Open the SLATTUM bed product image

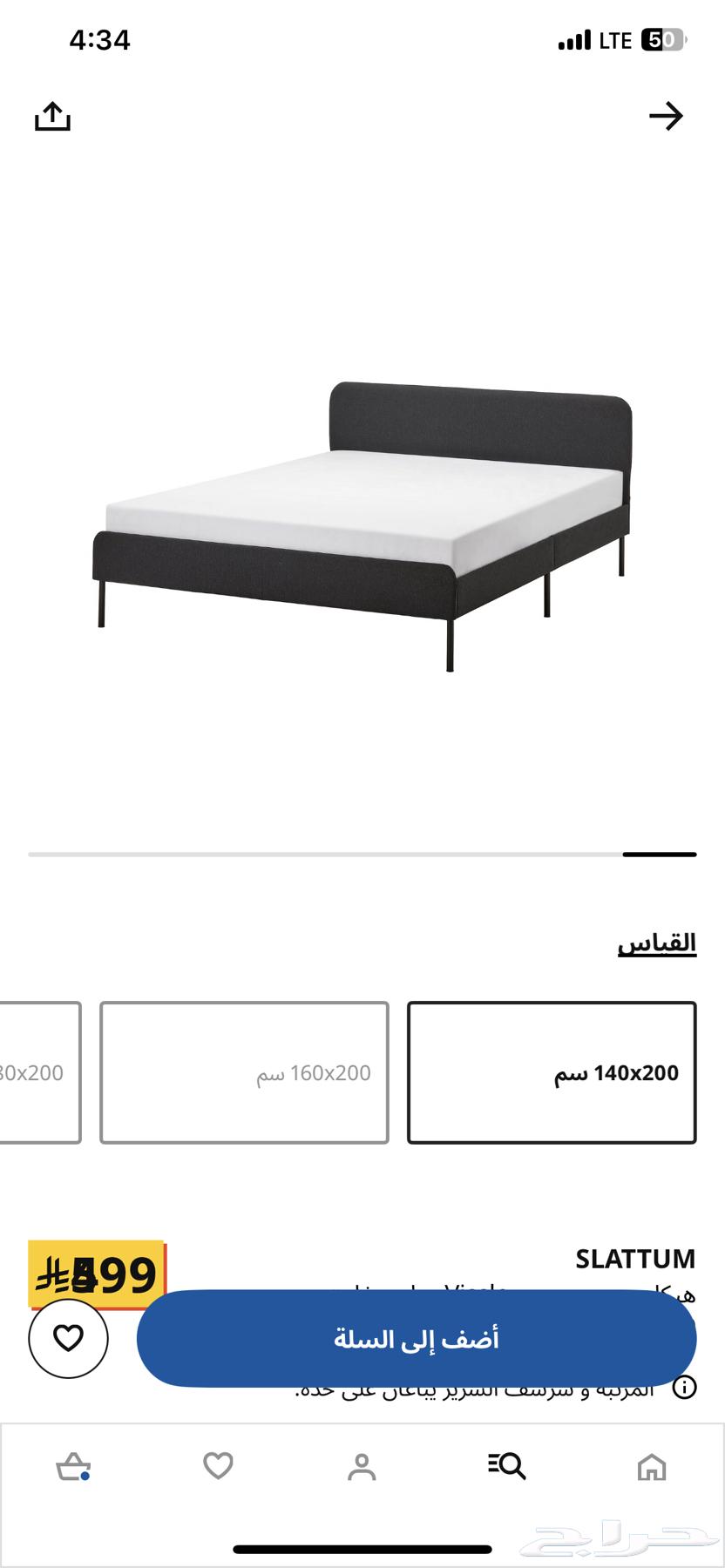coord(362,523)
